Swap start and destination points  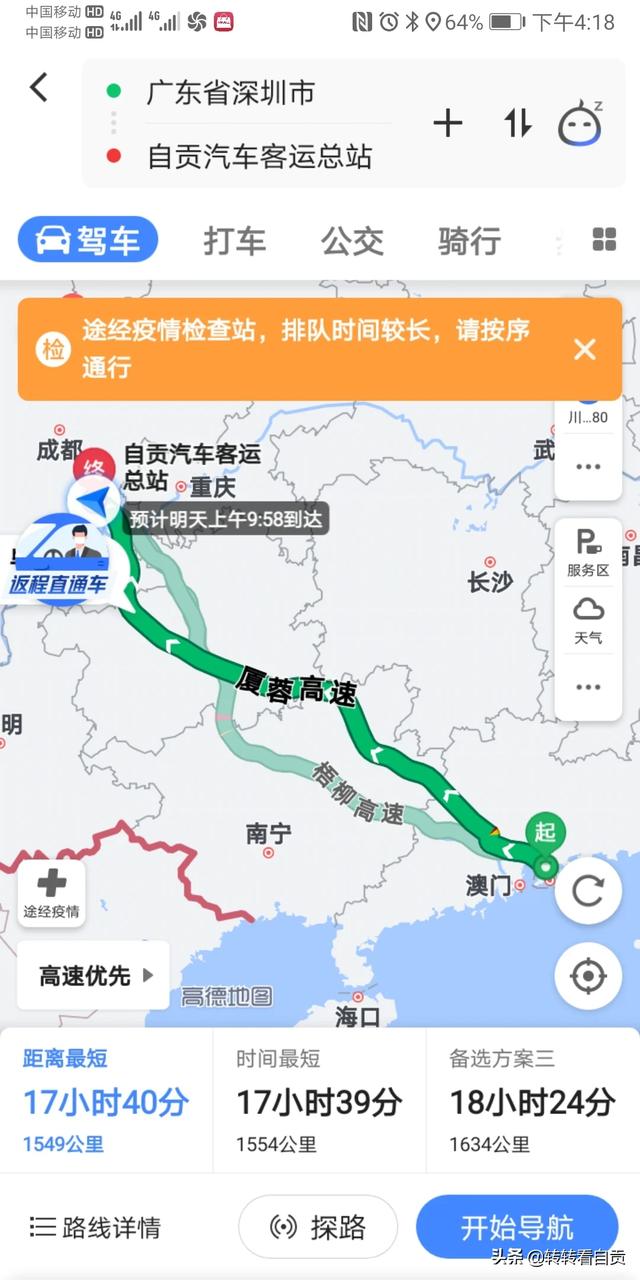pos(517,123)
